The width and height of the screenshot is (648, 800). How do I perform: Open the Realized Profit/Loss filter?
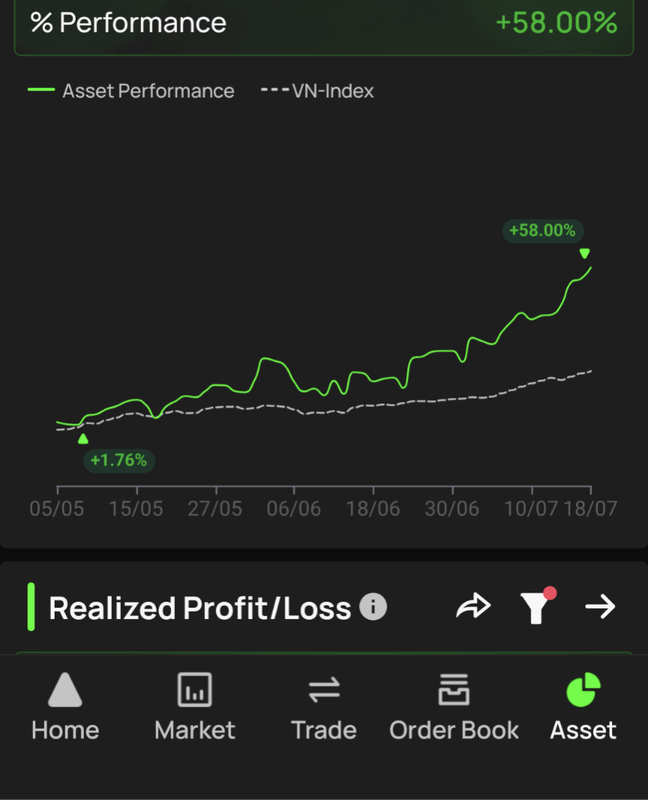[536, 606]
